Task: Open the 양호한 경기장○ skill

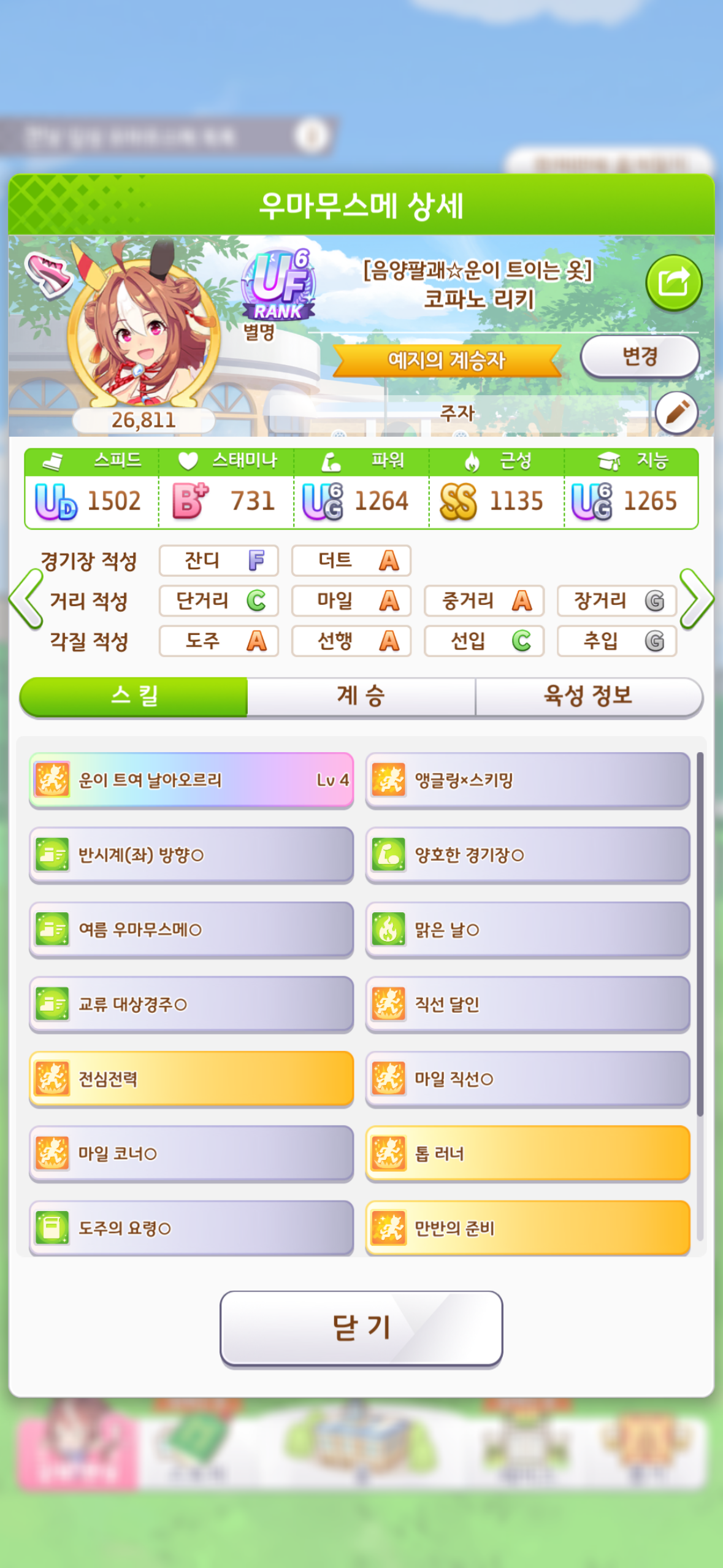Action: [527, 855]
